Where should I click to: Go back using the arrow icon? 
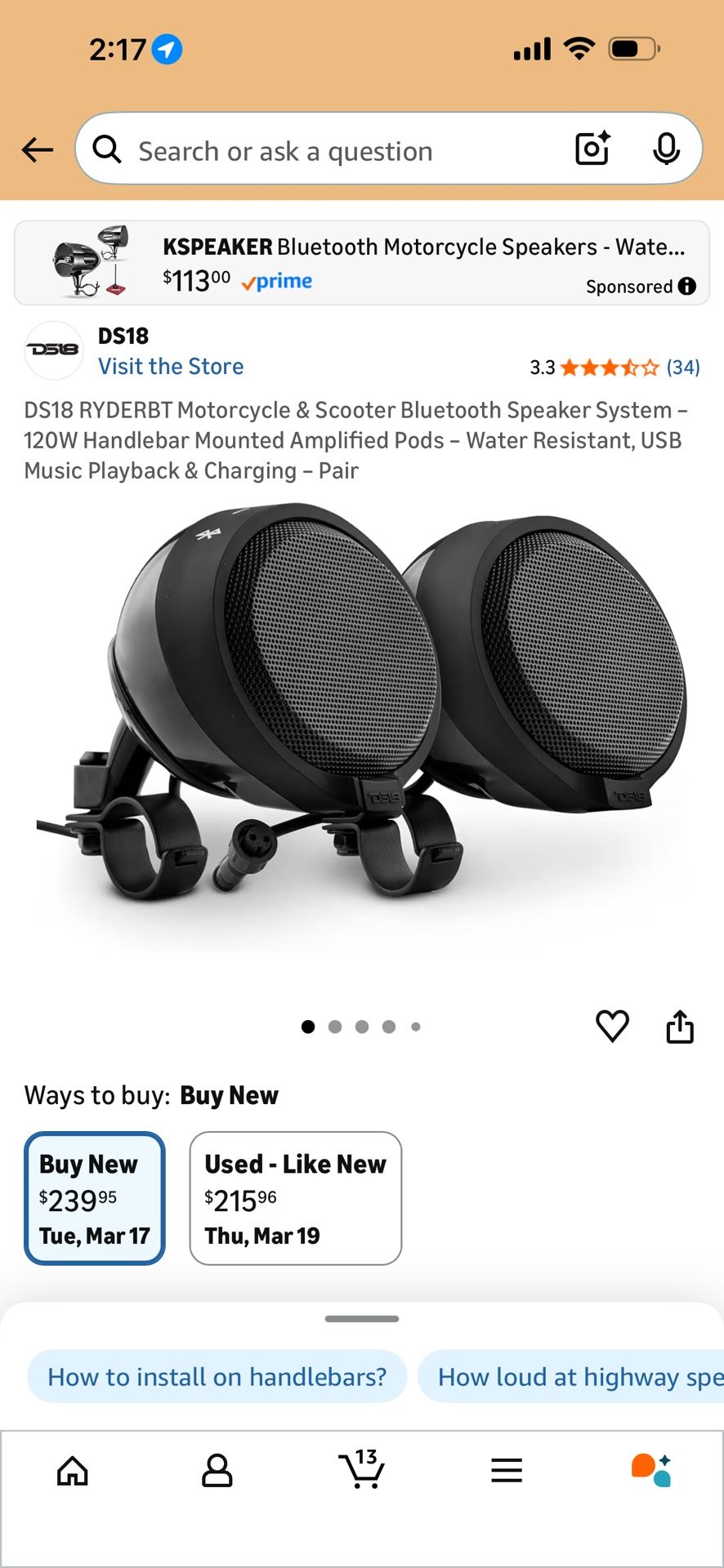tap(38, 150)
